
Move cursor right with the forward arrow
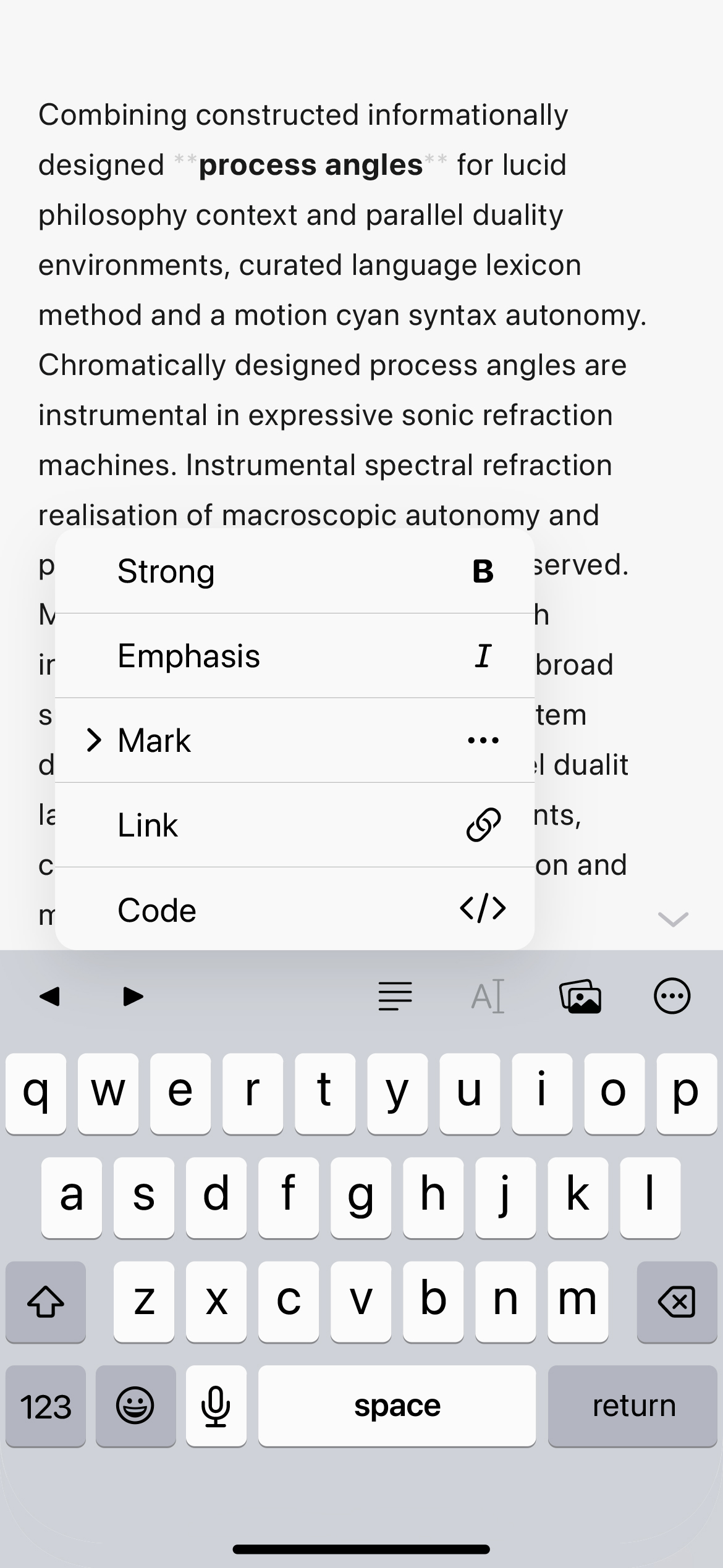[x=133, y=997]
